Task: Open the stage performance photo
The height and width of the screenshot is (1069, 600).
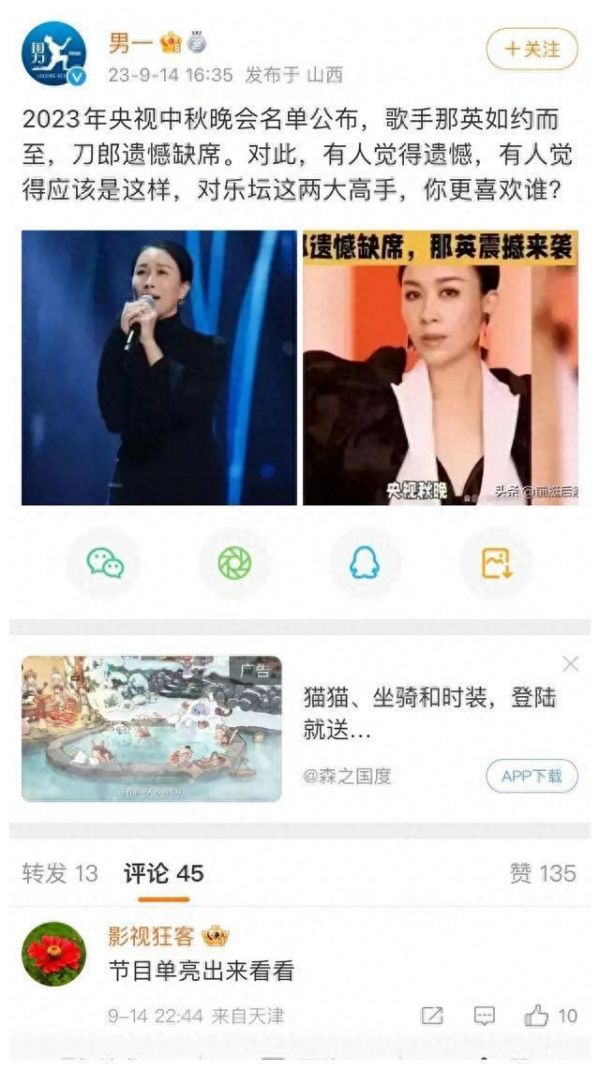Action: (x=159, y=367)
